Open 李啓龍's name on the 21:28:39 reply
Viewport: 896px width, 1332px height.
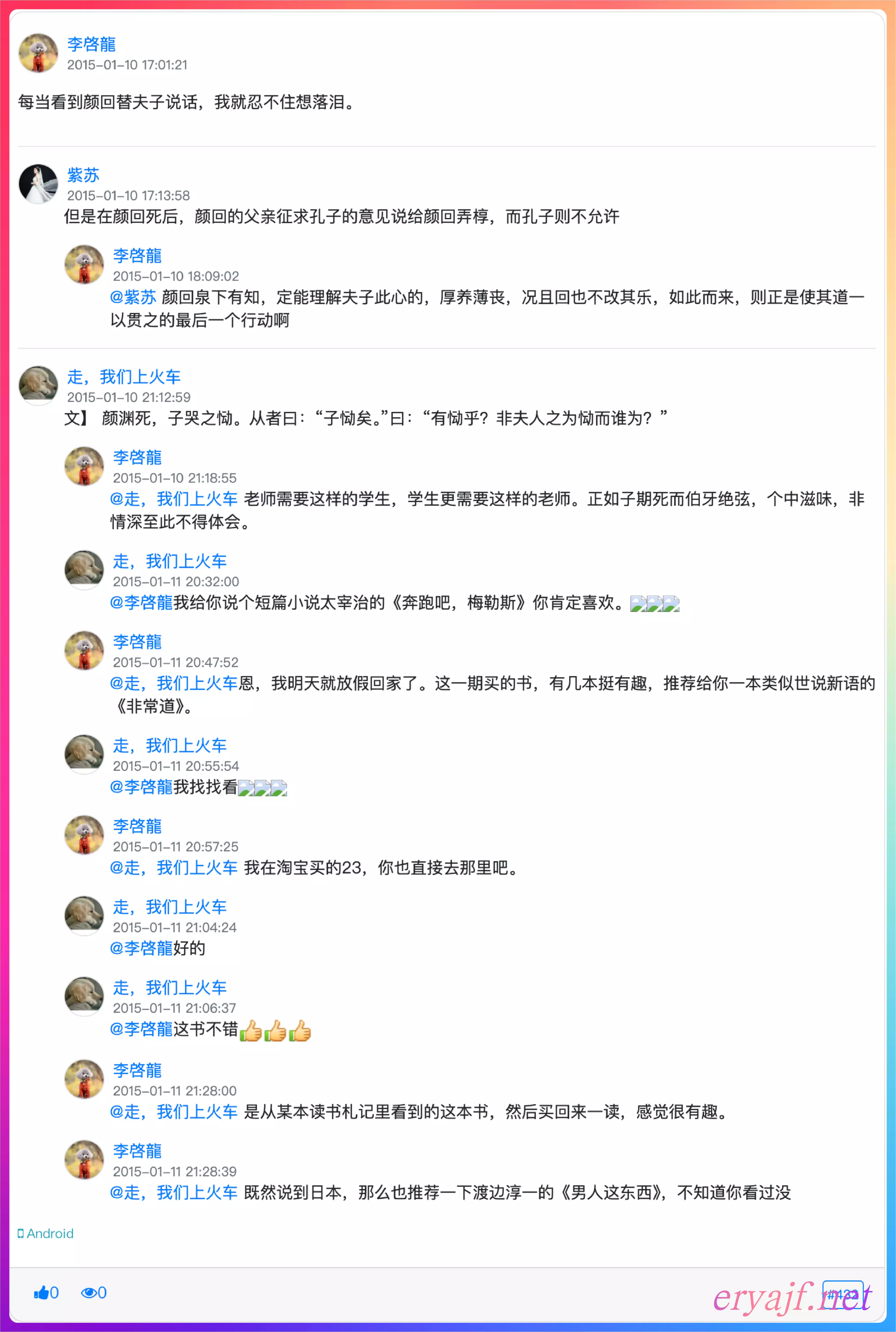coord(137,1151)
